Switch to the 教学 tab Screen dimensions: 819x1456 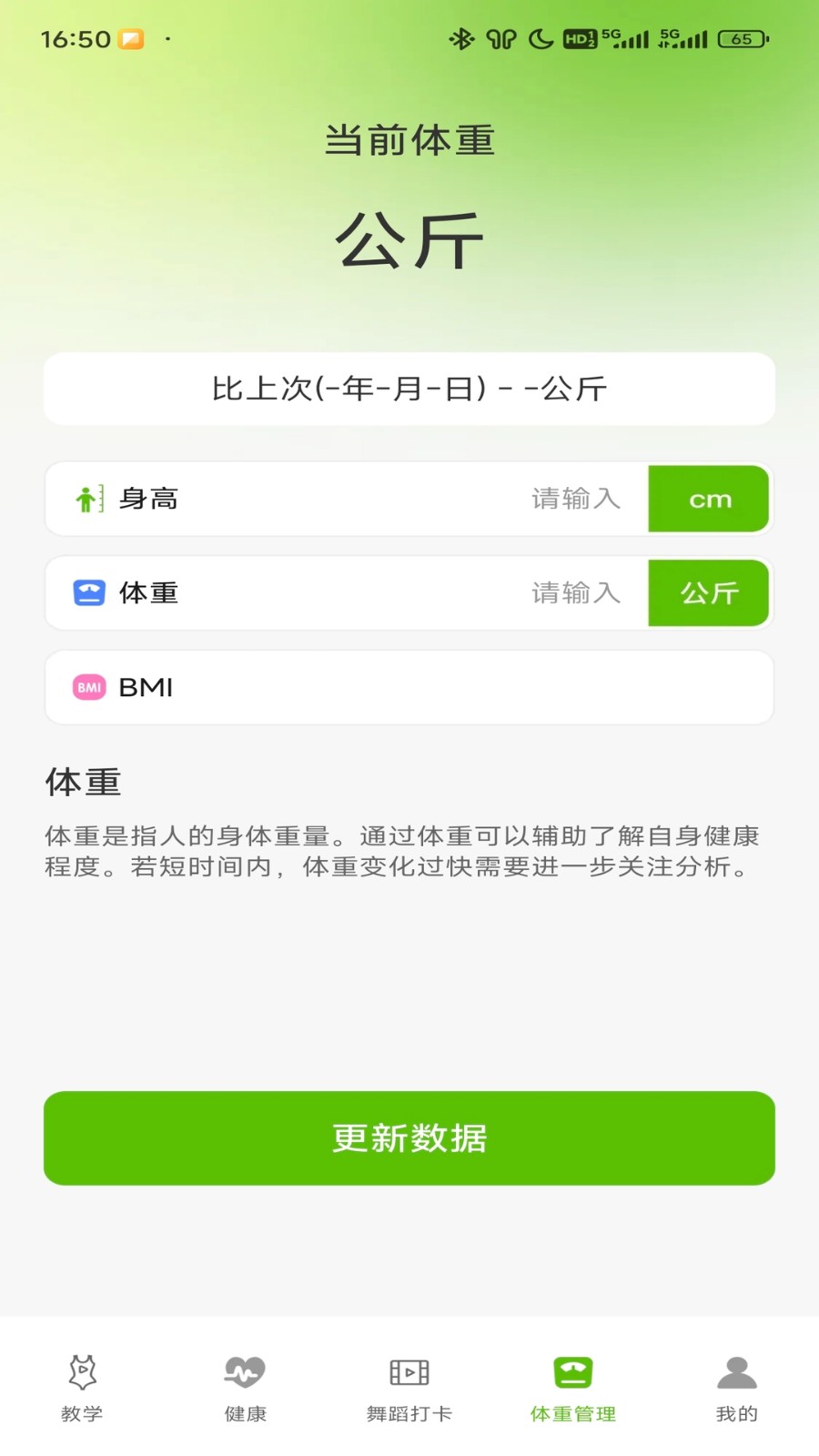point(82,1387)
